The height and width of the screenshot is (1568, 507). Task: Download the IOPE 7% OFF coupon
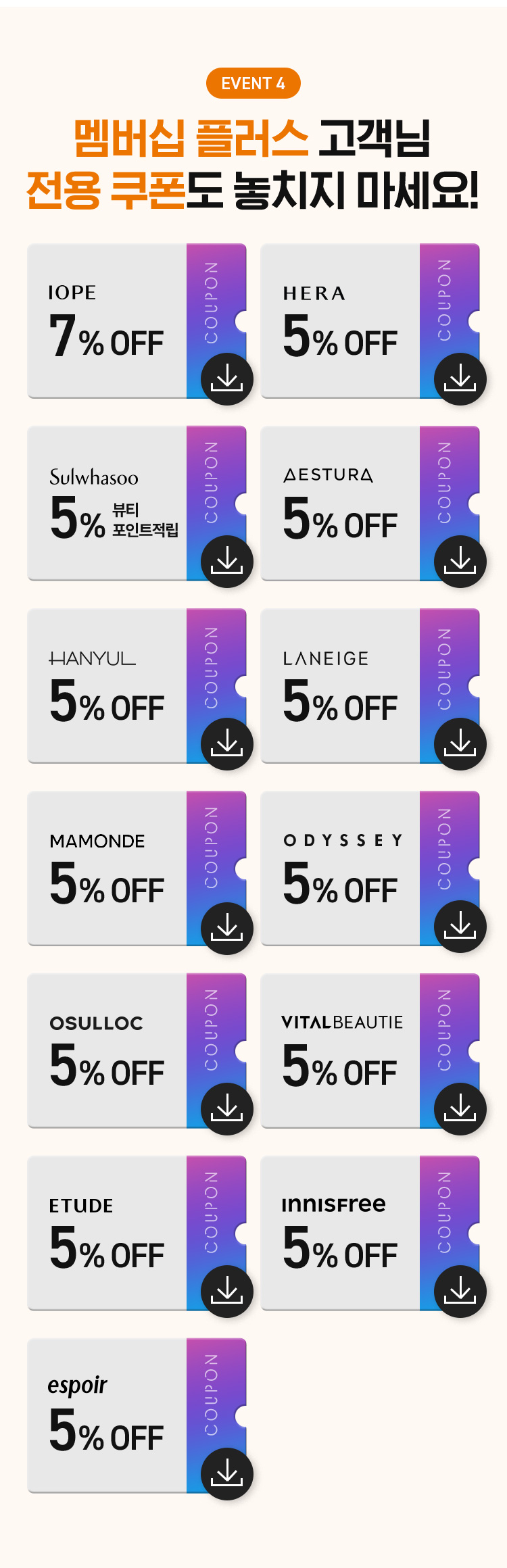pos(226,379)
